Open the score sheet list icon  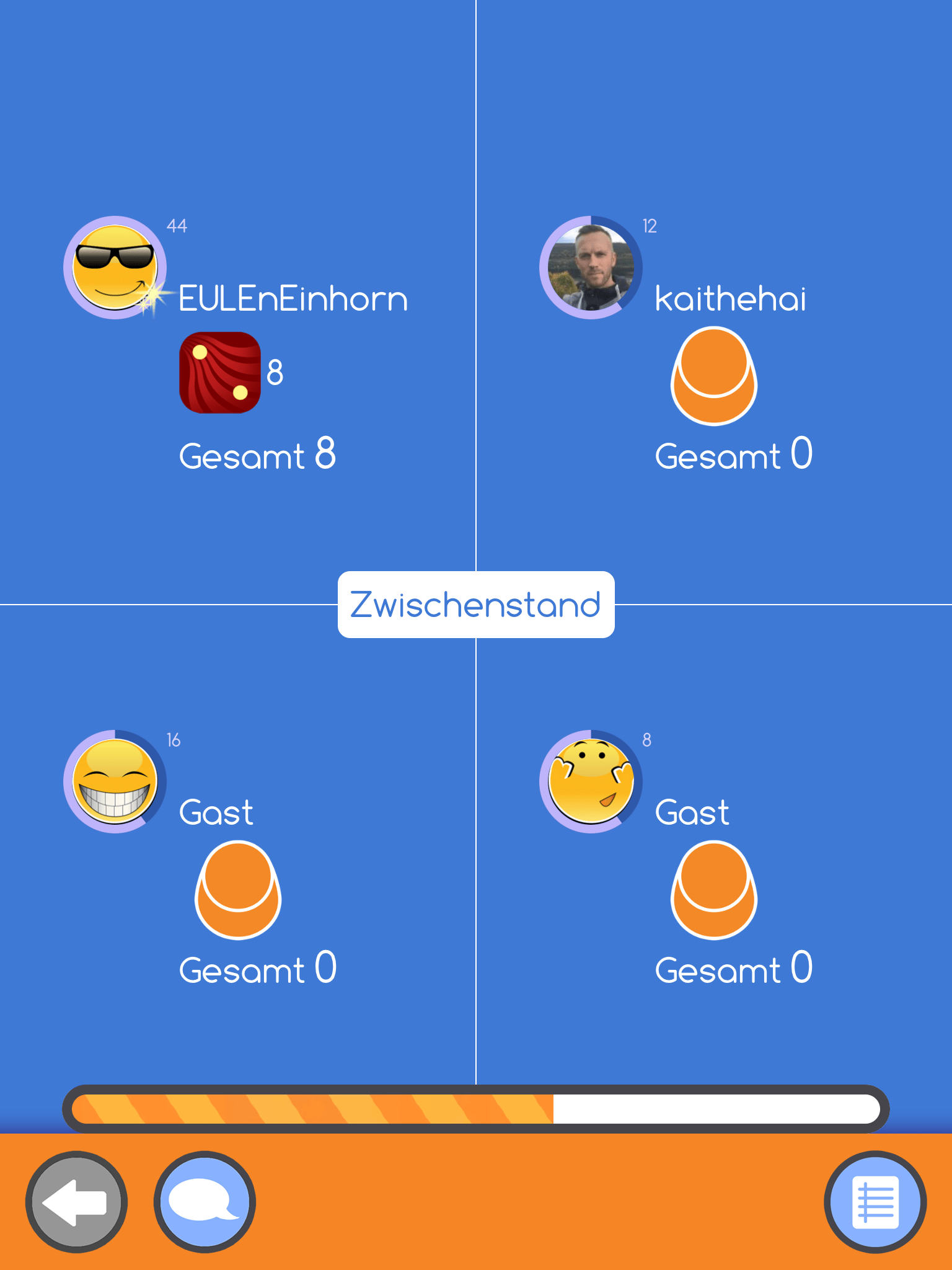(x=875, y=1202)
